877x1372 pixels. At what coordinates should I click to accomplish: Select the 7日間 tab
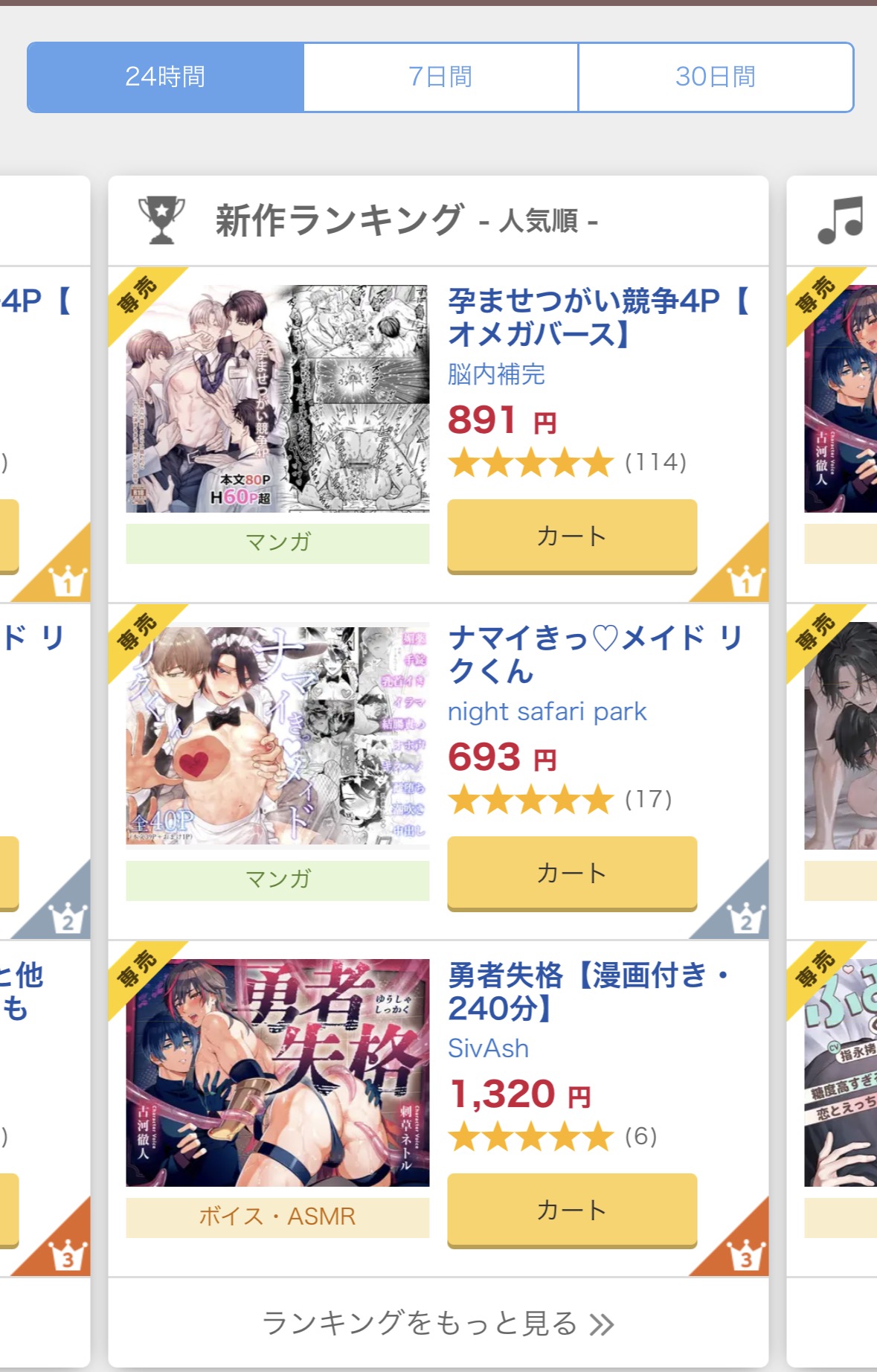[440, 77]
